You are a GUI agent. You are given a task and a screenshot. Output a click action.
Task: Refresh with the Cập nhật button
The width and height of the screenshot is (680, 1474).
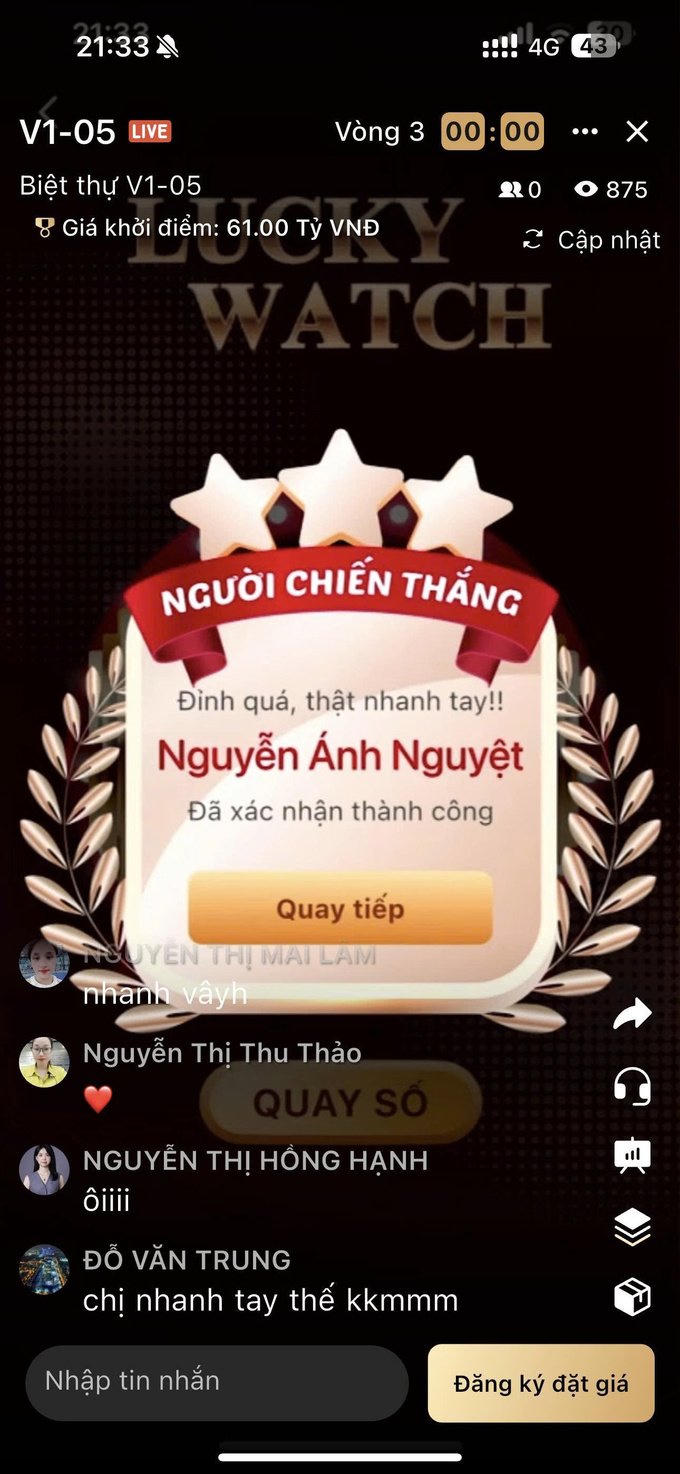[x=592, y=240]
